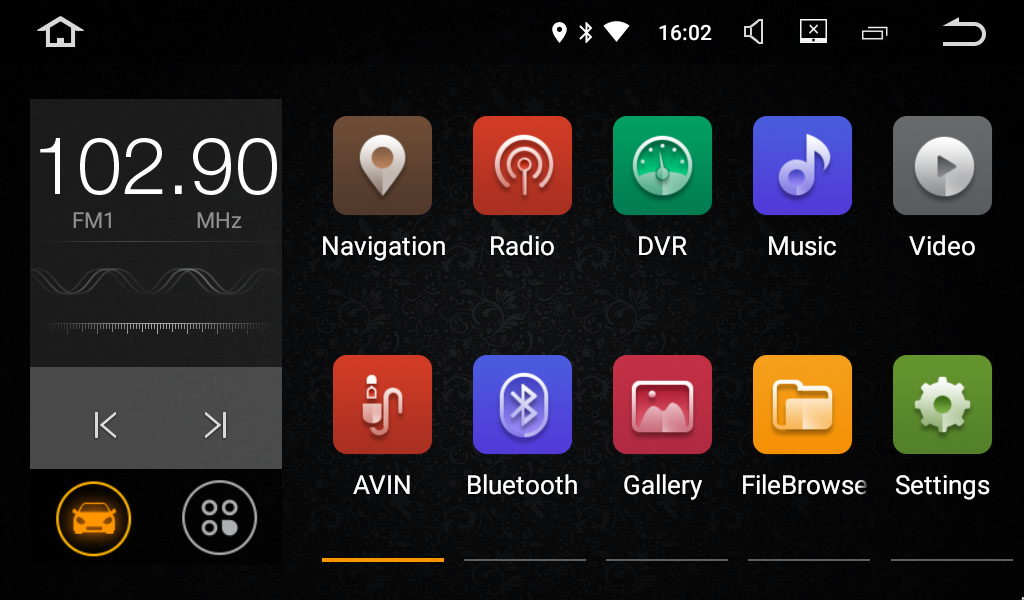1024x600 pixels.
Task: Turn off the screen display icon
Action: [814, 32]
